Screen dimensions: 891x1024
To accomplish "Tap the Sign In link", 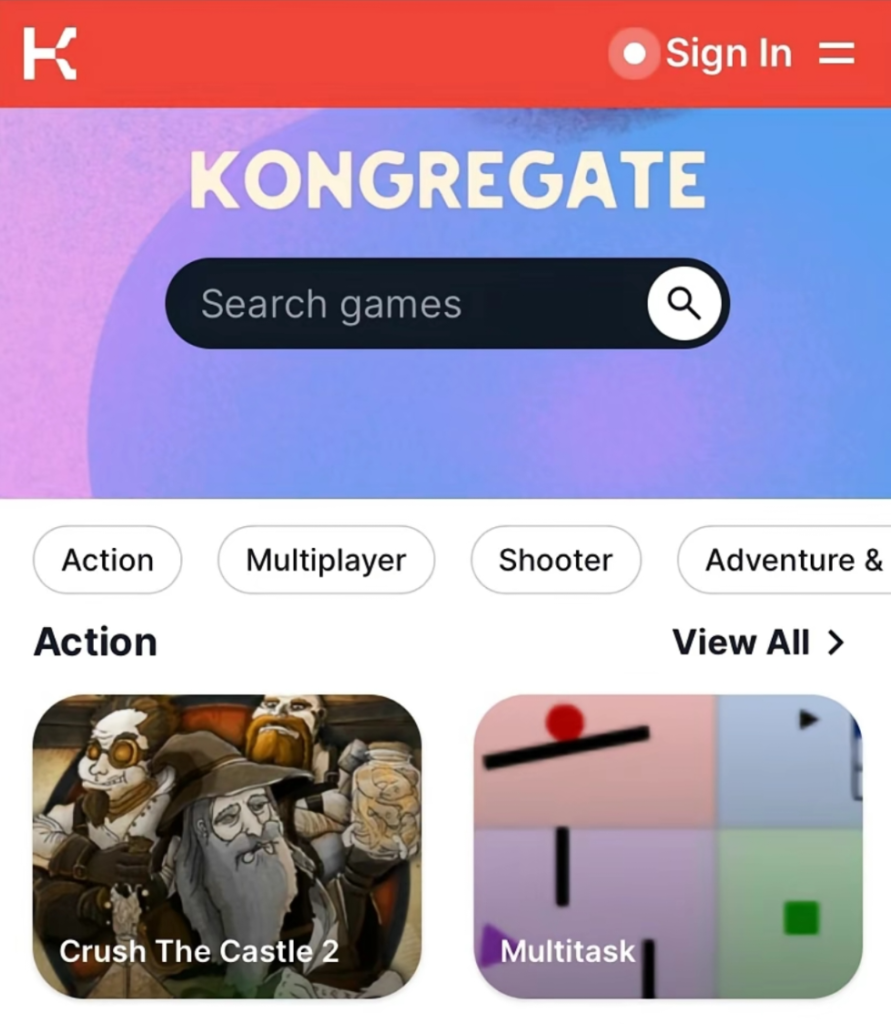I will pyautogui.click(x=727, y=53).
